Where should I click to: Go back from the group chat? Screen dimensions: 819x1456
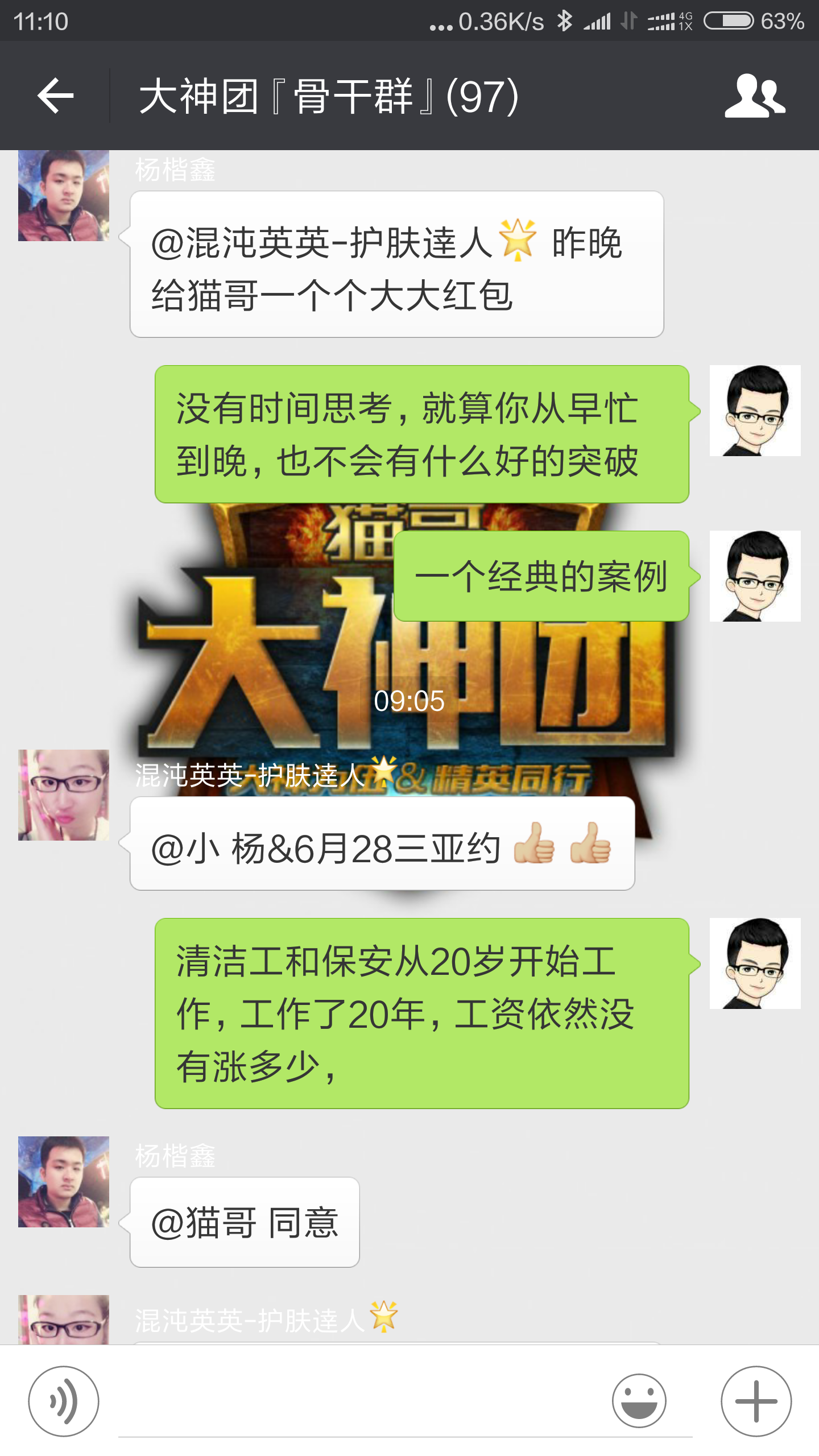pyautogui.click(x=56, y=96)
